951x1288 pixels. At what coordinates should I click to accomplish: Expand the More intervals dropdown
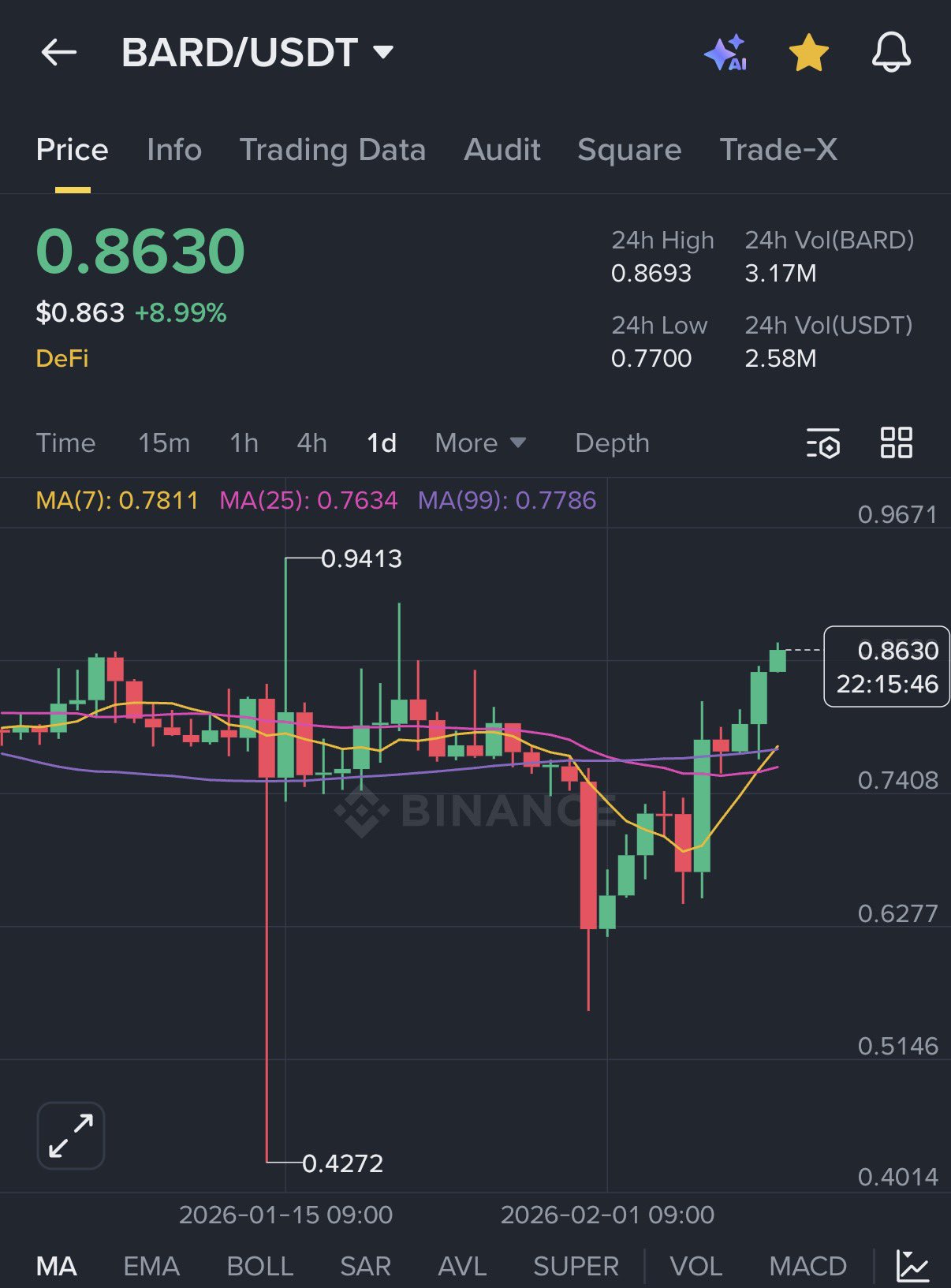click(x=479, y=443)
